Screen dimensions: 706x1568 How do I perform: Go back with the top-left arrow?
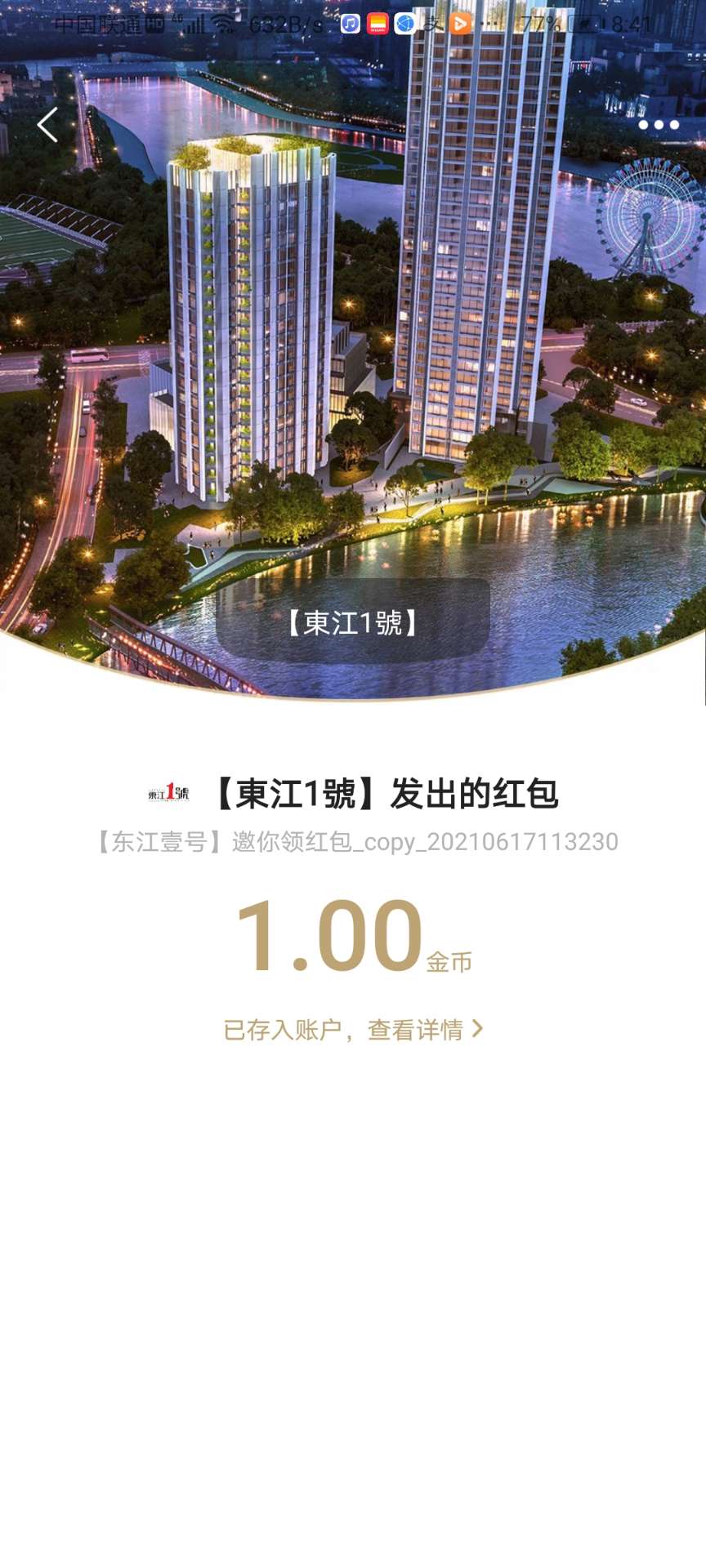(47, 125)
